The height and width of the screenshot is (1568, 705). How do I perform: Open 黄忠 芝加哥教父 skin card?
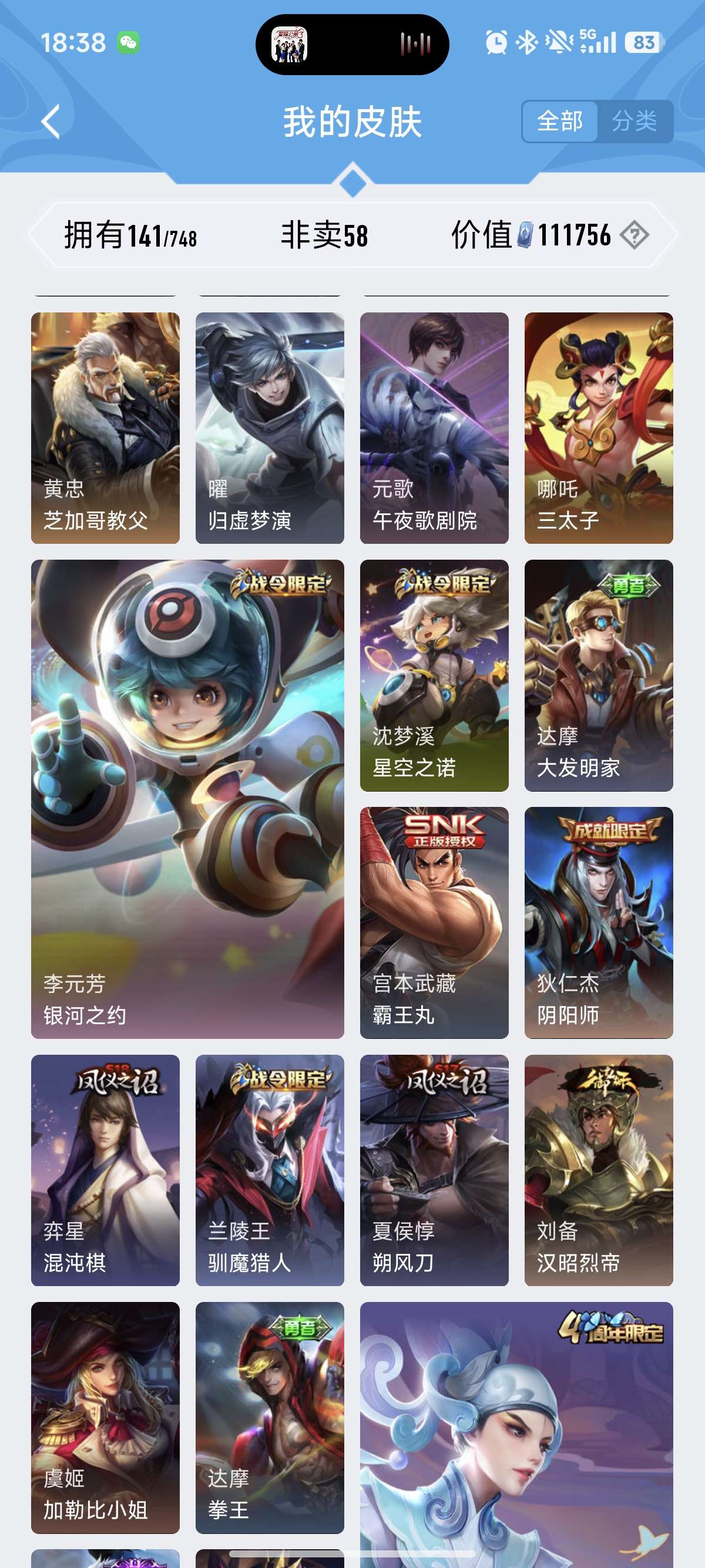click(x=105, y=428)
